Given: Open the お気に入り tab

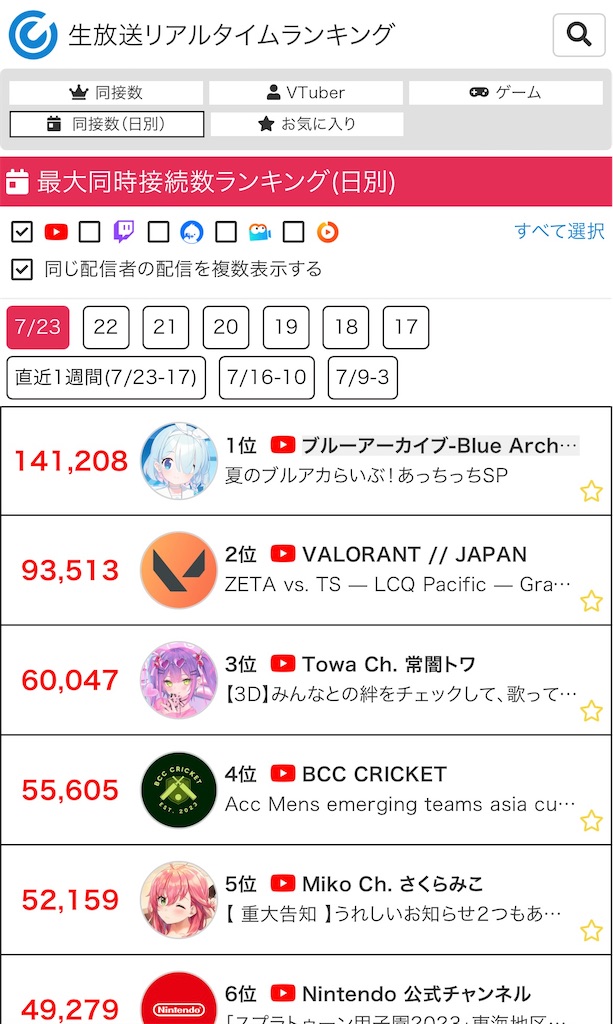Looking at the screenshot, I should (306, 124).
